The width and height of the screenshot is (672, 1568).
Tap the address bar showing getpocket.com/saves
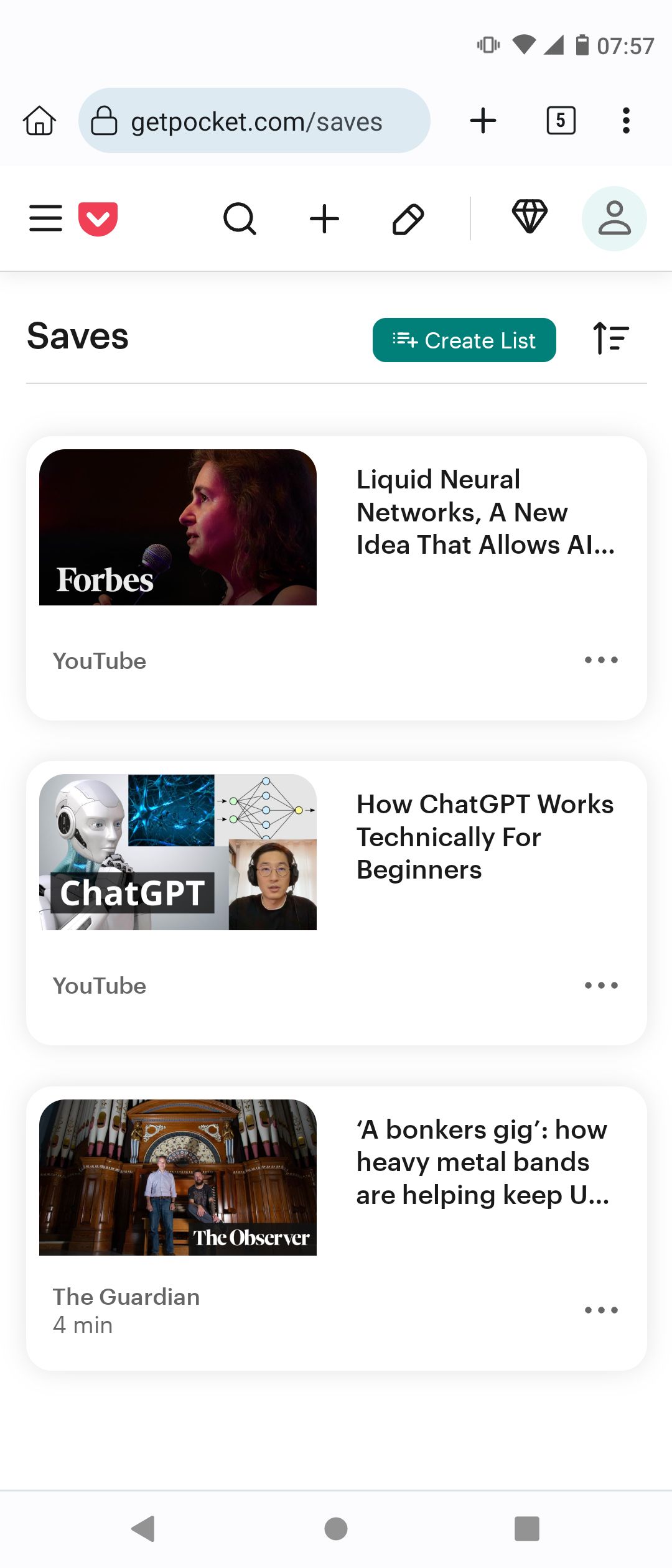tap(256, 120)
